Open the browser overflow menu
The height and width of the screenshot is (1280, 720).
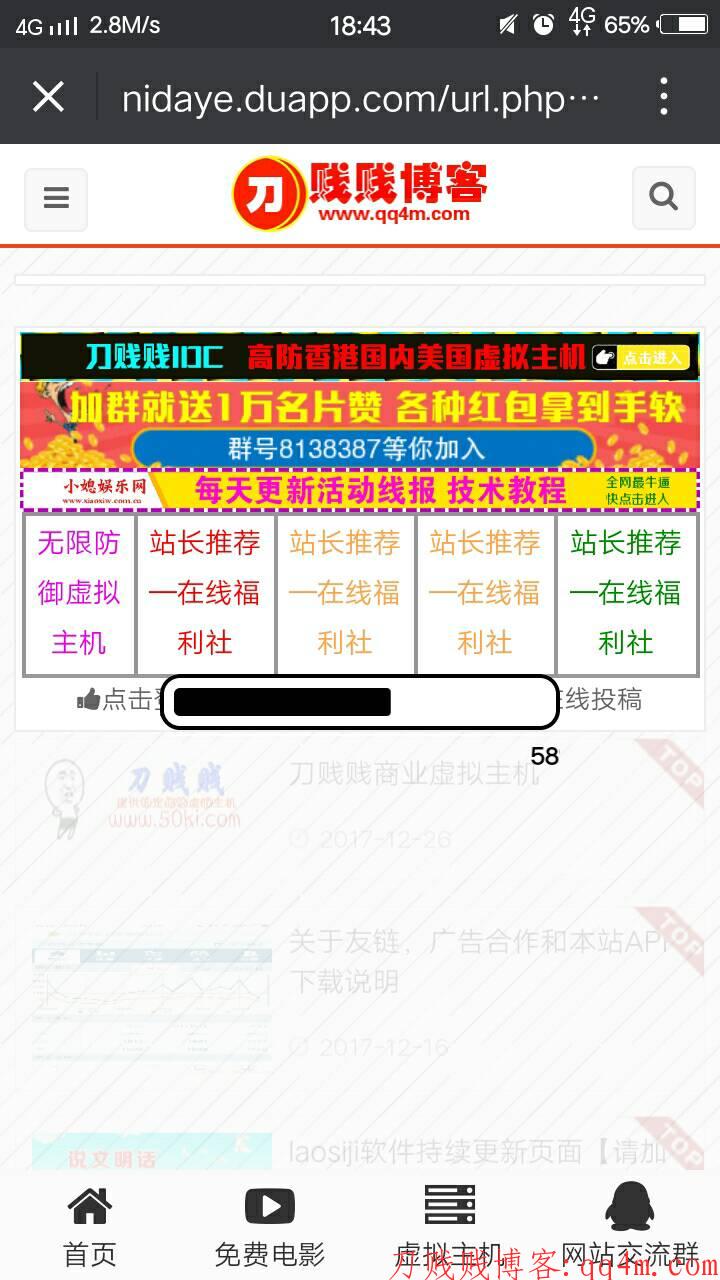click(664, 97)
